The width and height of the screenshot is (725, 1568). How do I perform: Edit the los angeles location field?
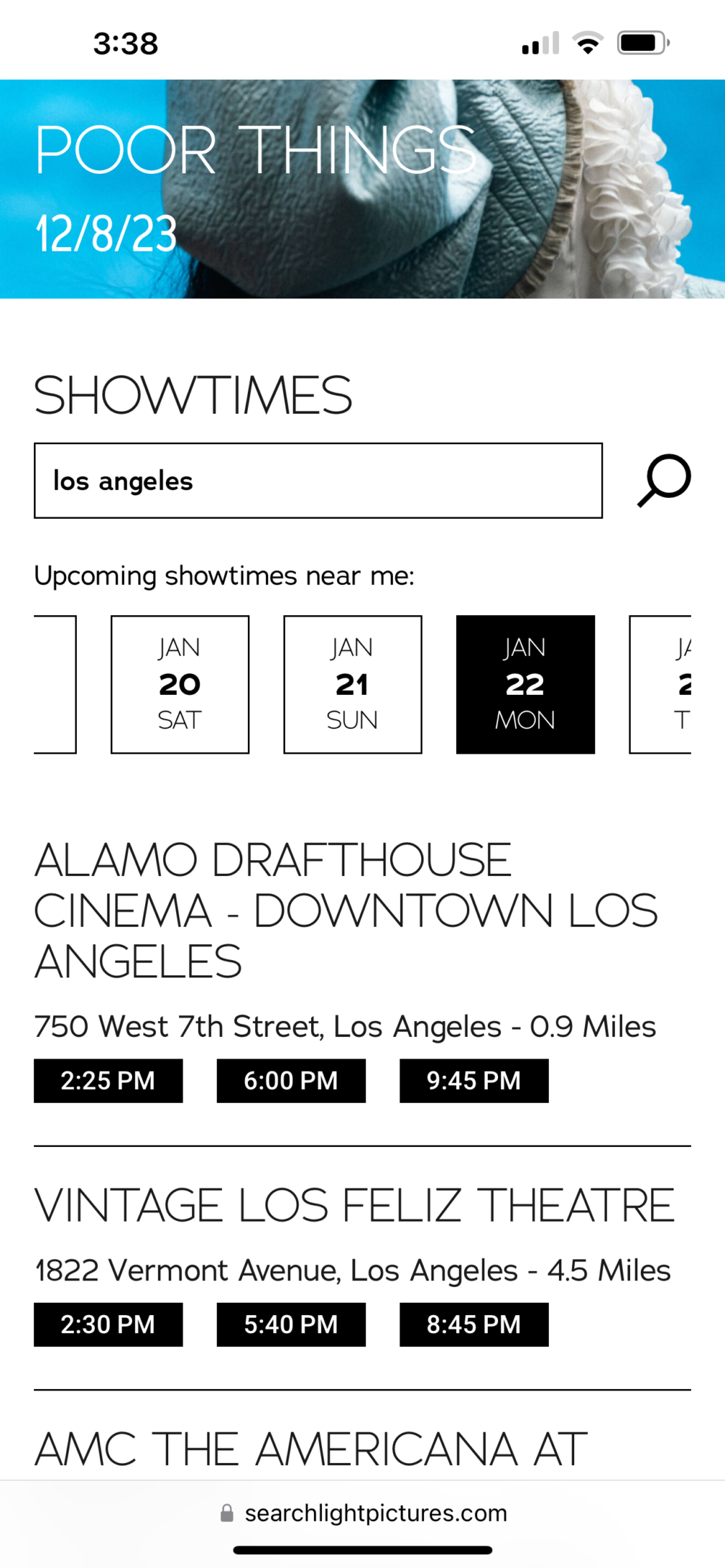point(318,481)
